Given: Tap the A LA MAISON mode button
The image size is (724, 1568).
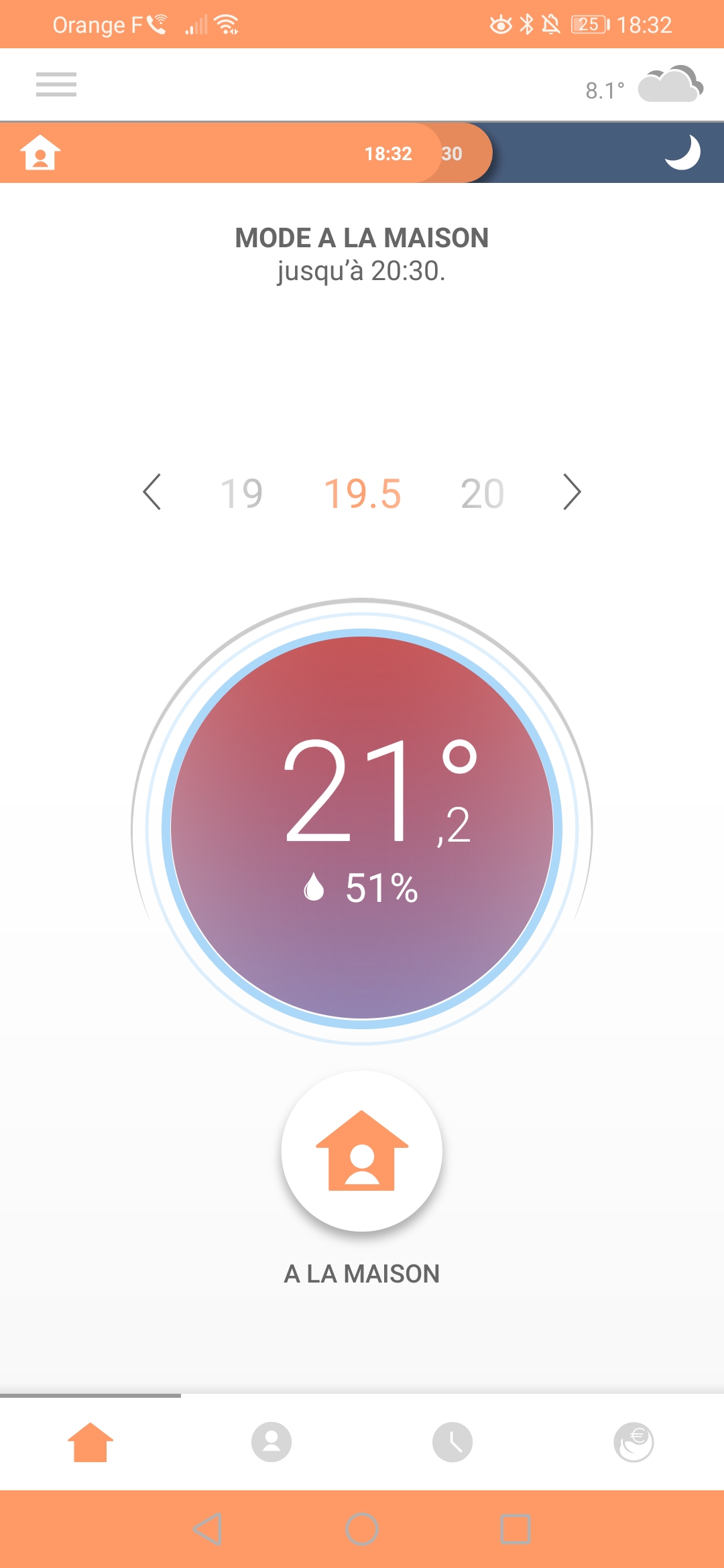Looking at the screenshot, I should click(x=362, y=1151).
